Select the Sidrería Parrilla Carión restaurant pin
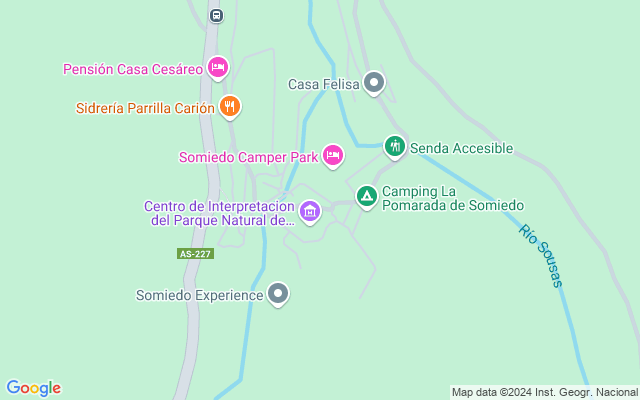The height and width of the screenshot is (400, 640). click(230, 105)
